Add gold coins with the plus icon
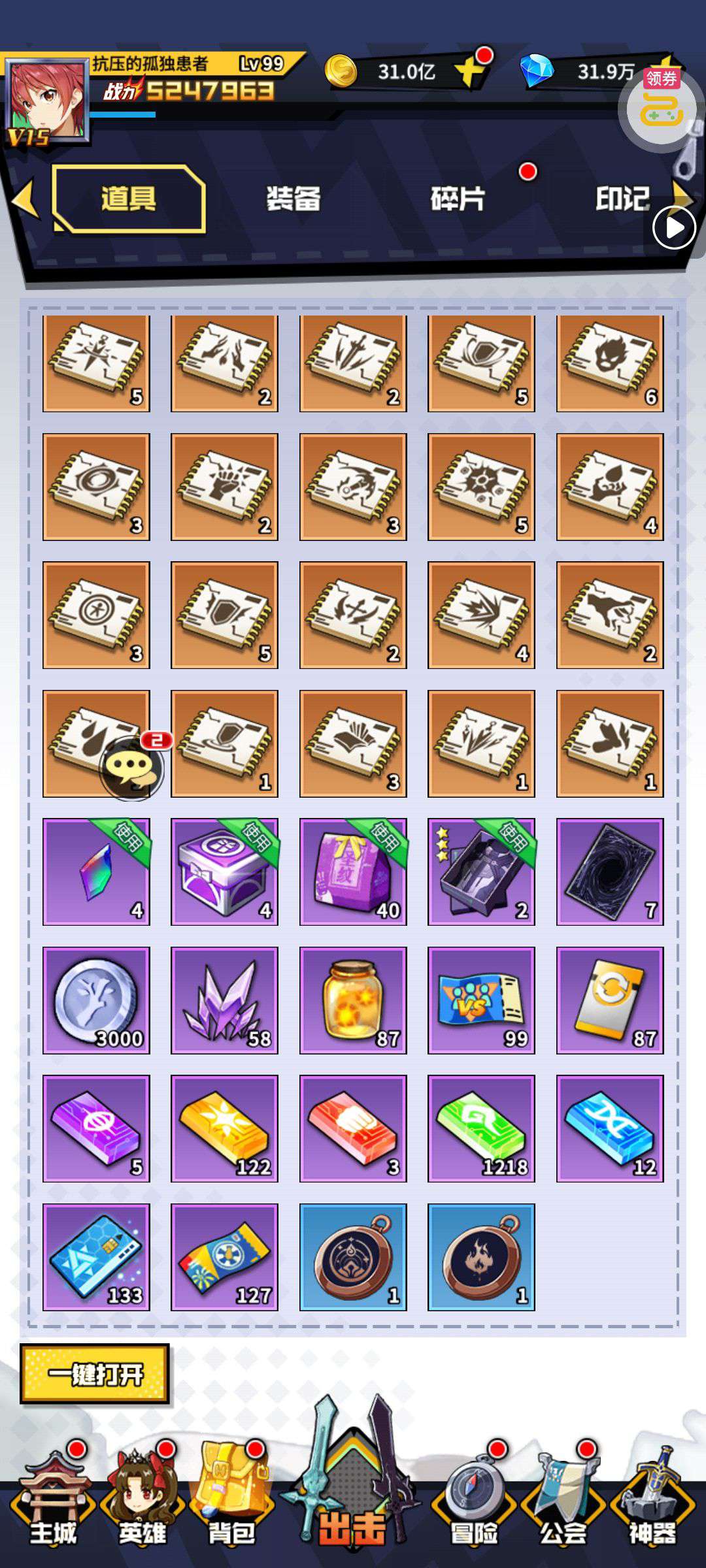706x1568 pixels. pos(472,71)
